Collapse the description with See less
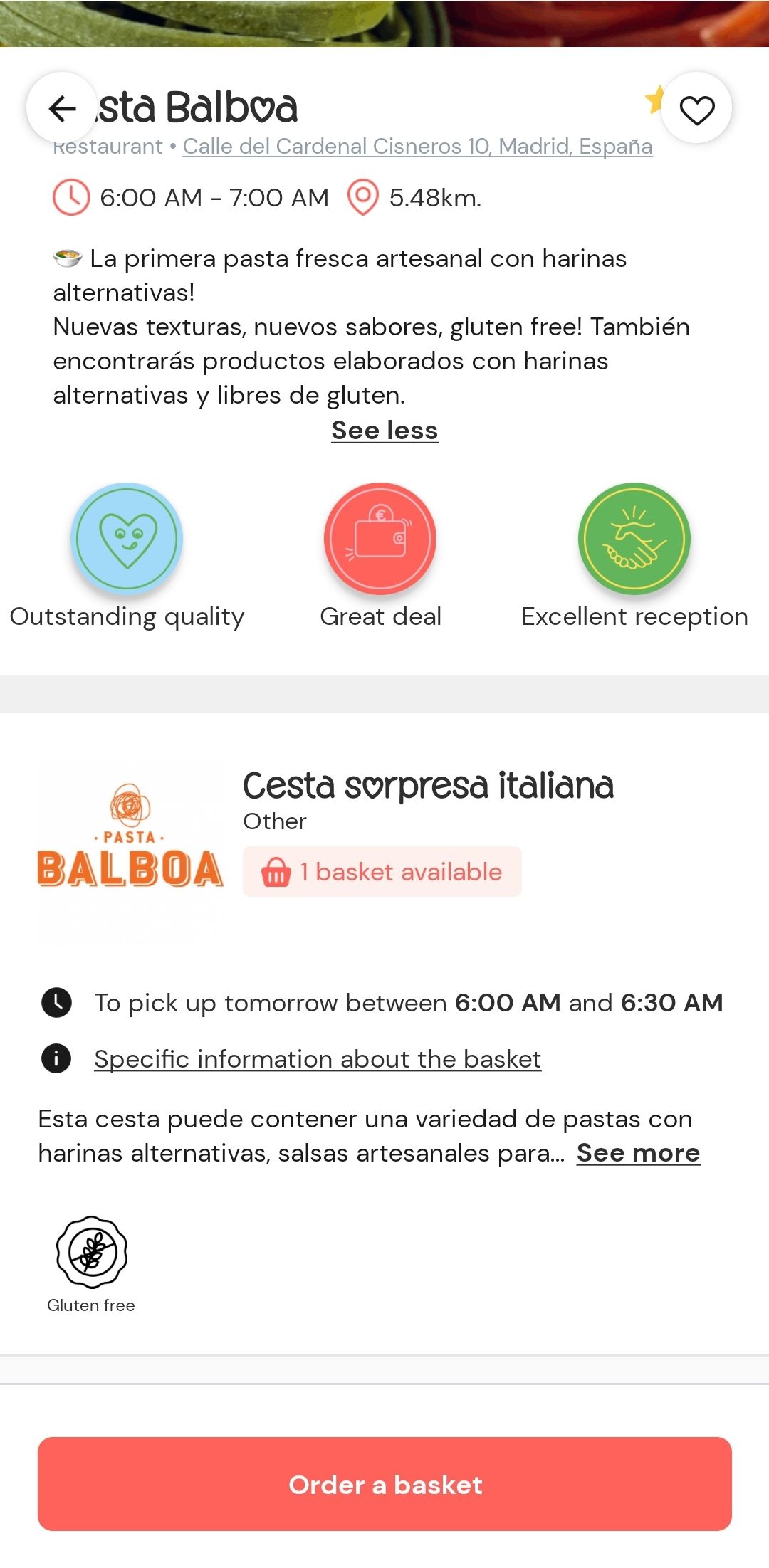 pos(384,431)
